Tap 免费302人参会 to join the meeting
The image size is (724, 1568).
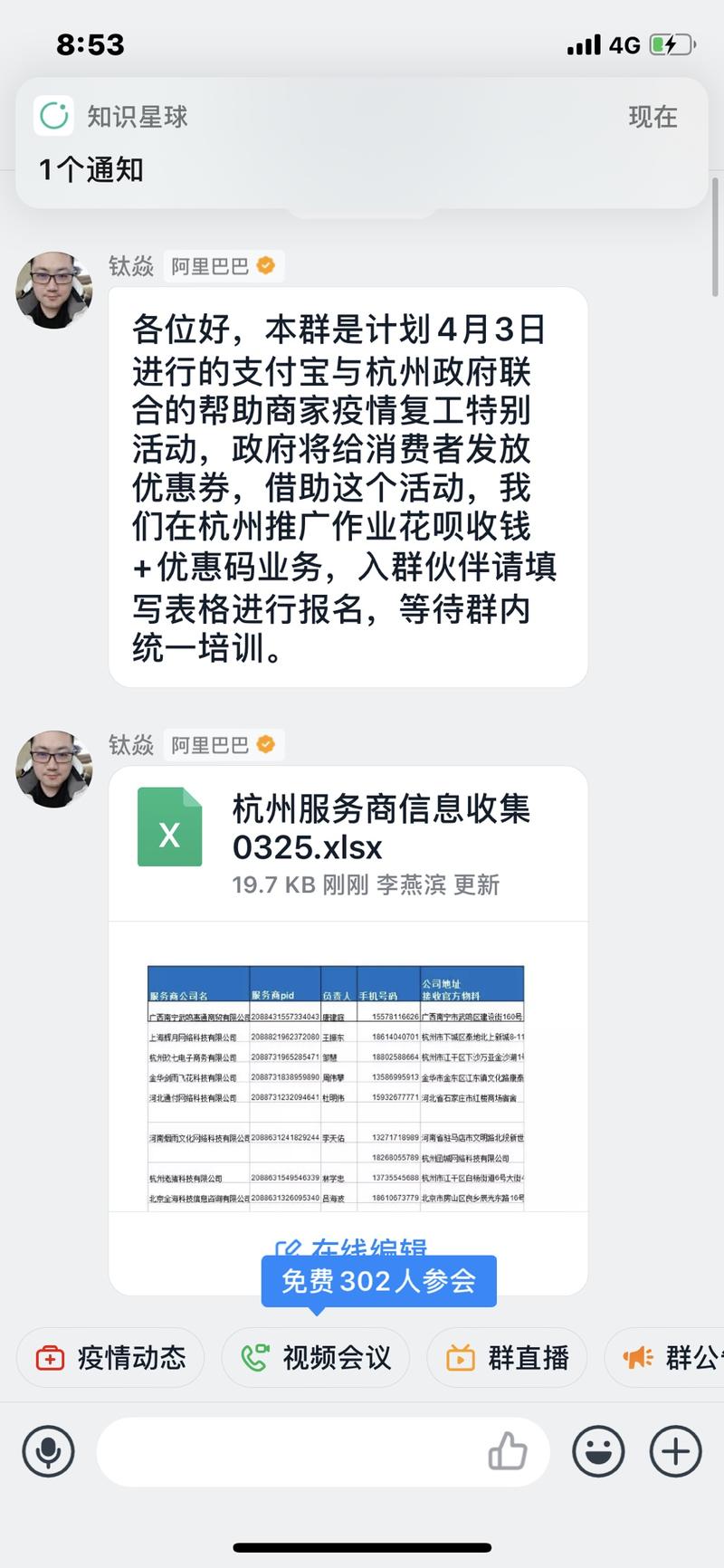[379, 1280]
